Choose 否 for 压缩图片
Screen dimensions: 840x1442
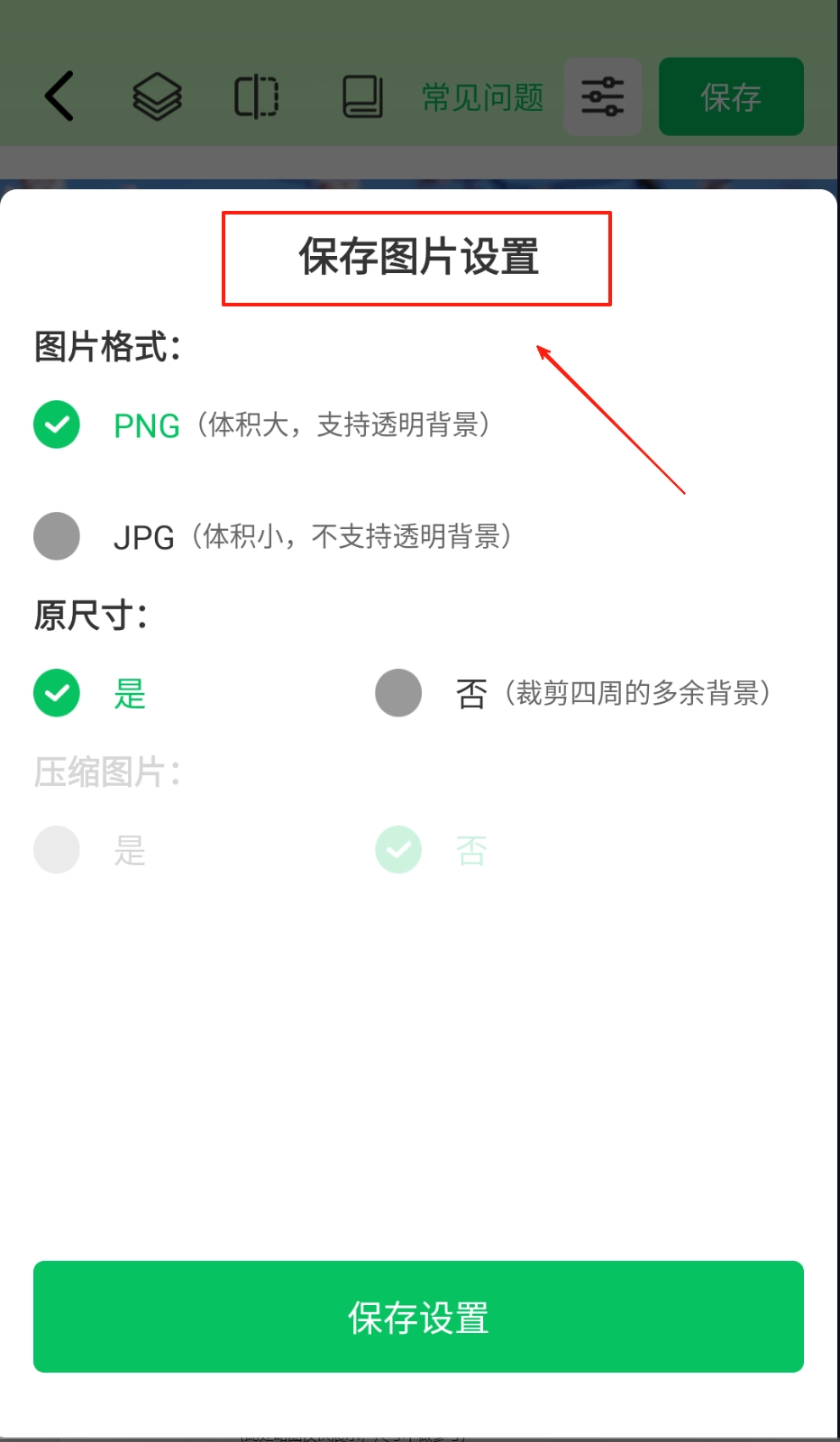(x=398, y=850)
